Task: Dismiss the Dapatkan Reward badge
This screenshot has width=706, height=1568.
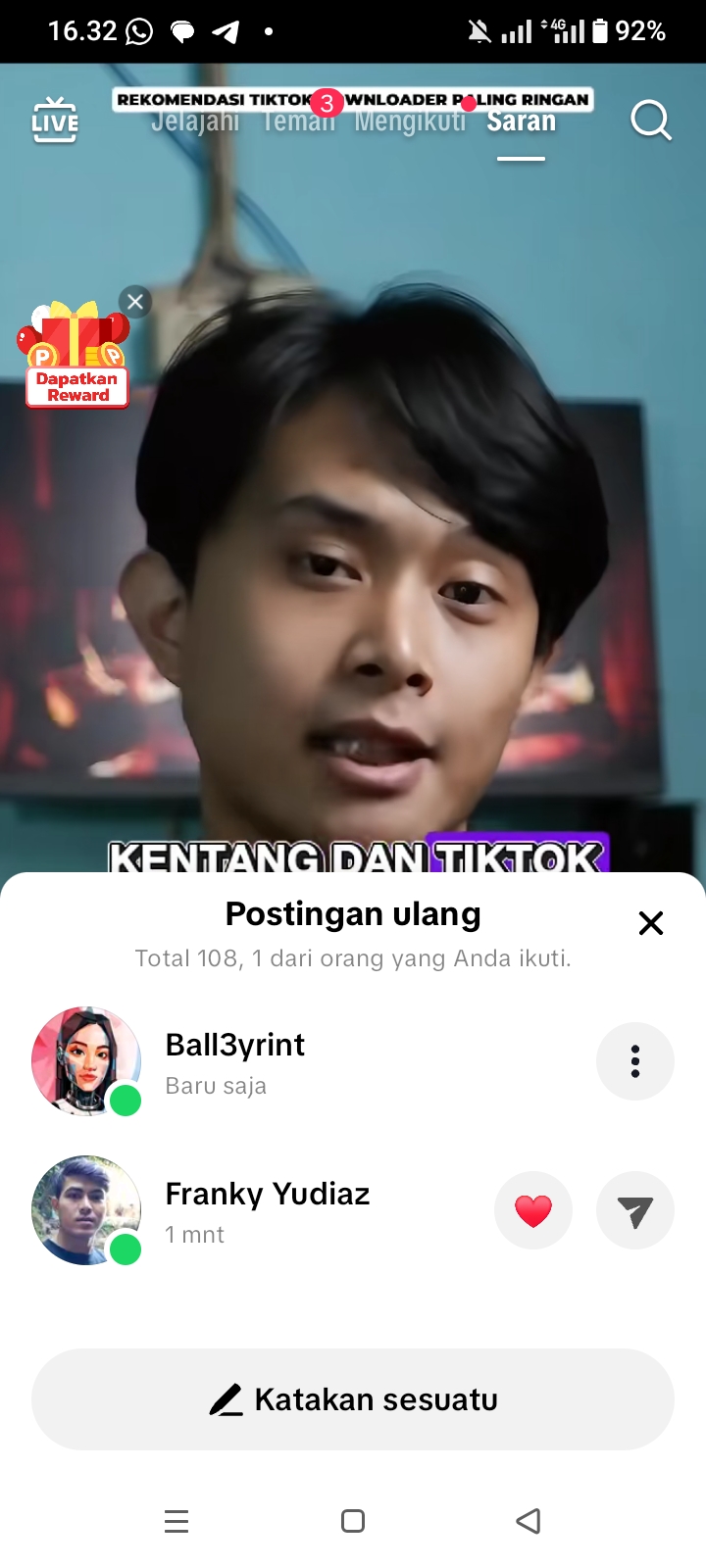Action: [x=135, y=302]
